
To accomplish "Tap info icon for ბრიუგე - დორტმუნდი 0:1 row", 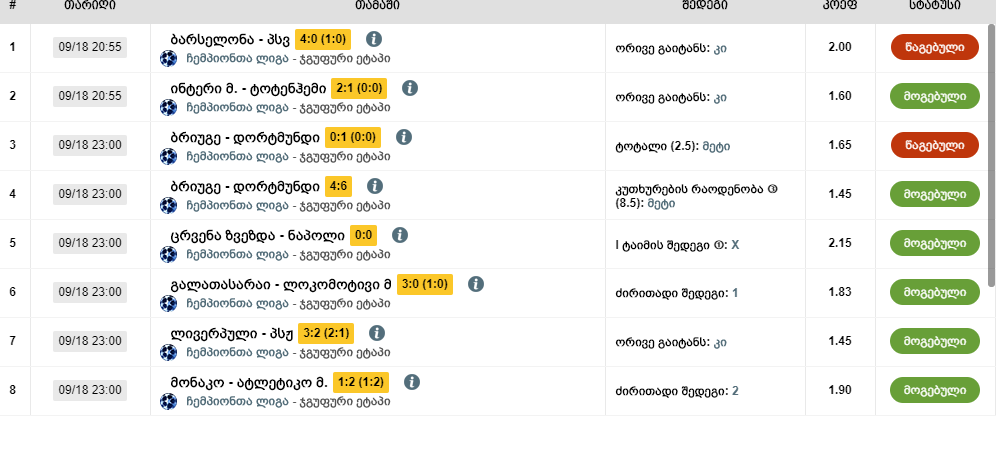I will tap(404, 137).
